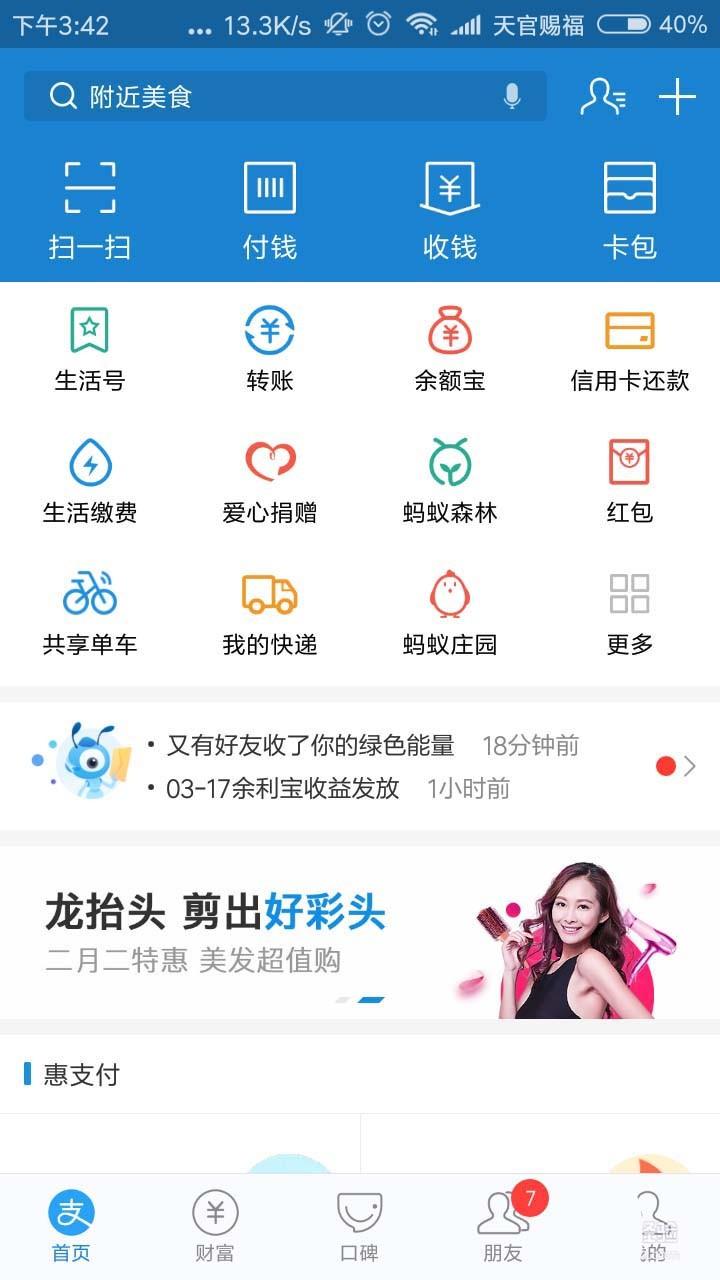Open the 扫一扫 QR scanner
The height and width of the screenshot is (1280, 720).
(90, 205)
